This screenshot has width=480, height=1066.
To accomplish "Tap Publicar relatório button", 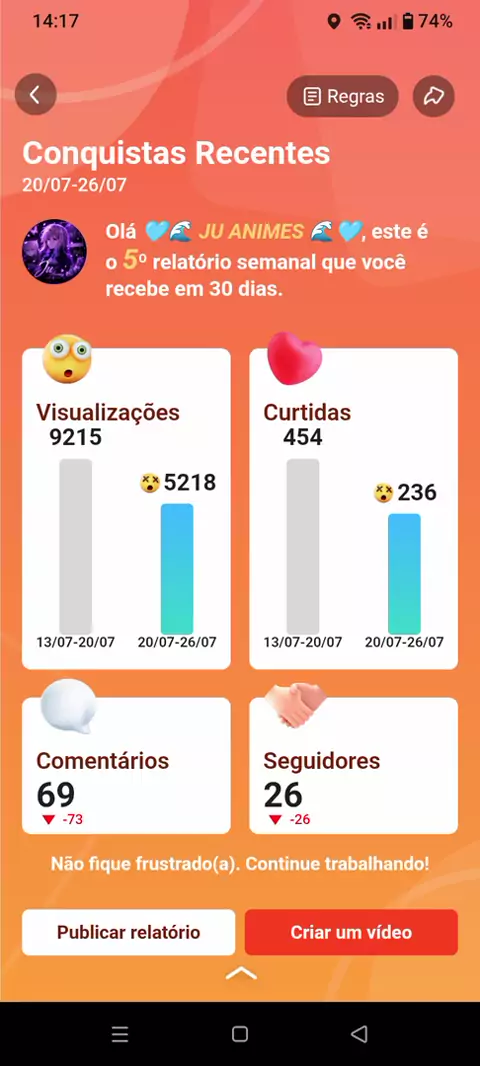I will pos(128,932).
